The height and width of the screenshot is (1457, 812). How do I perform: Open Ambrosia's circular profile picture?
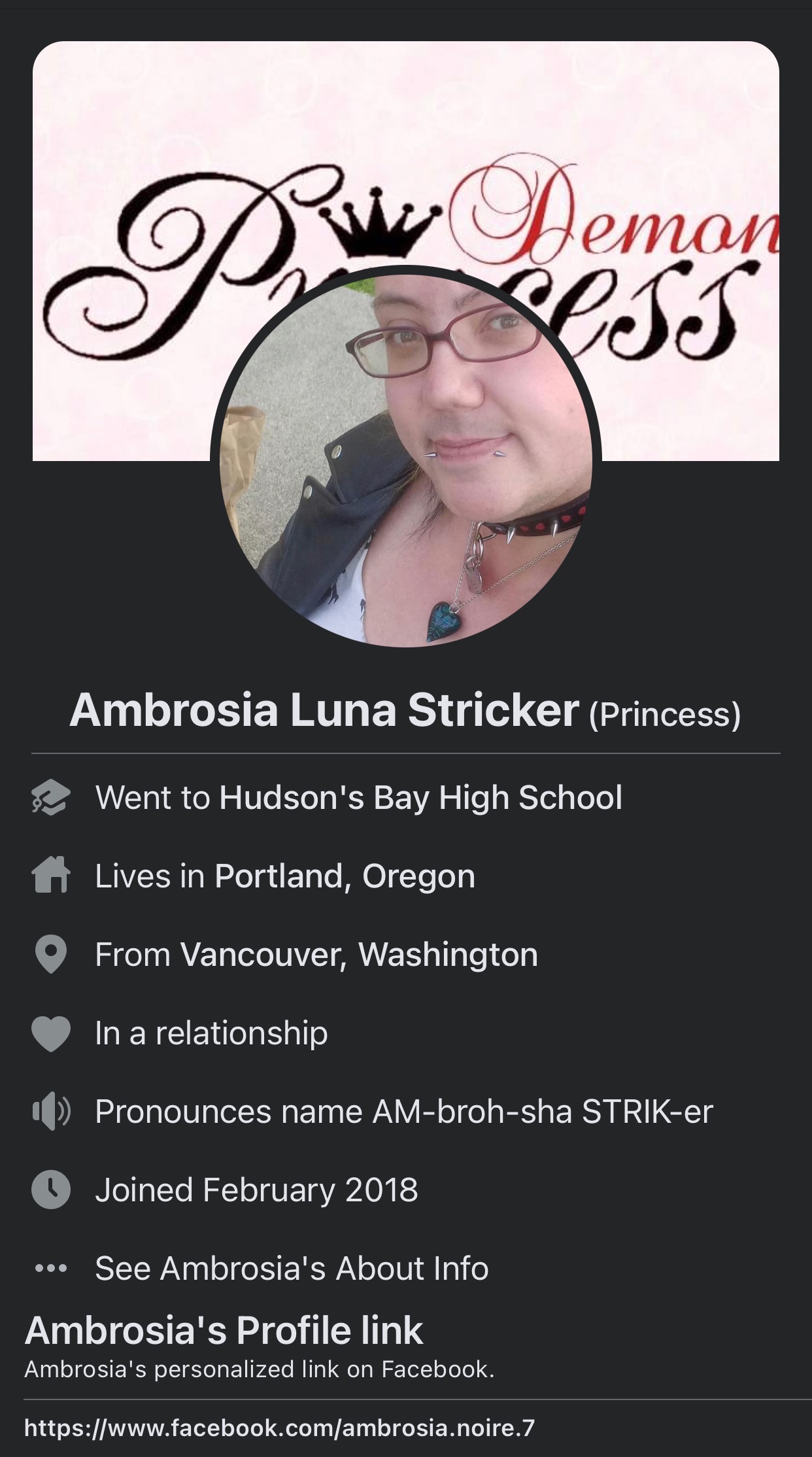[x=406, y=456]
